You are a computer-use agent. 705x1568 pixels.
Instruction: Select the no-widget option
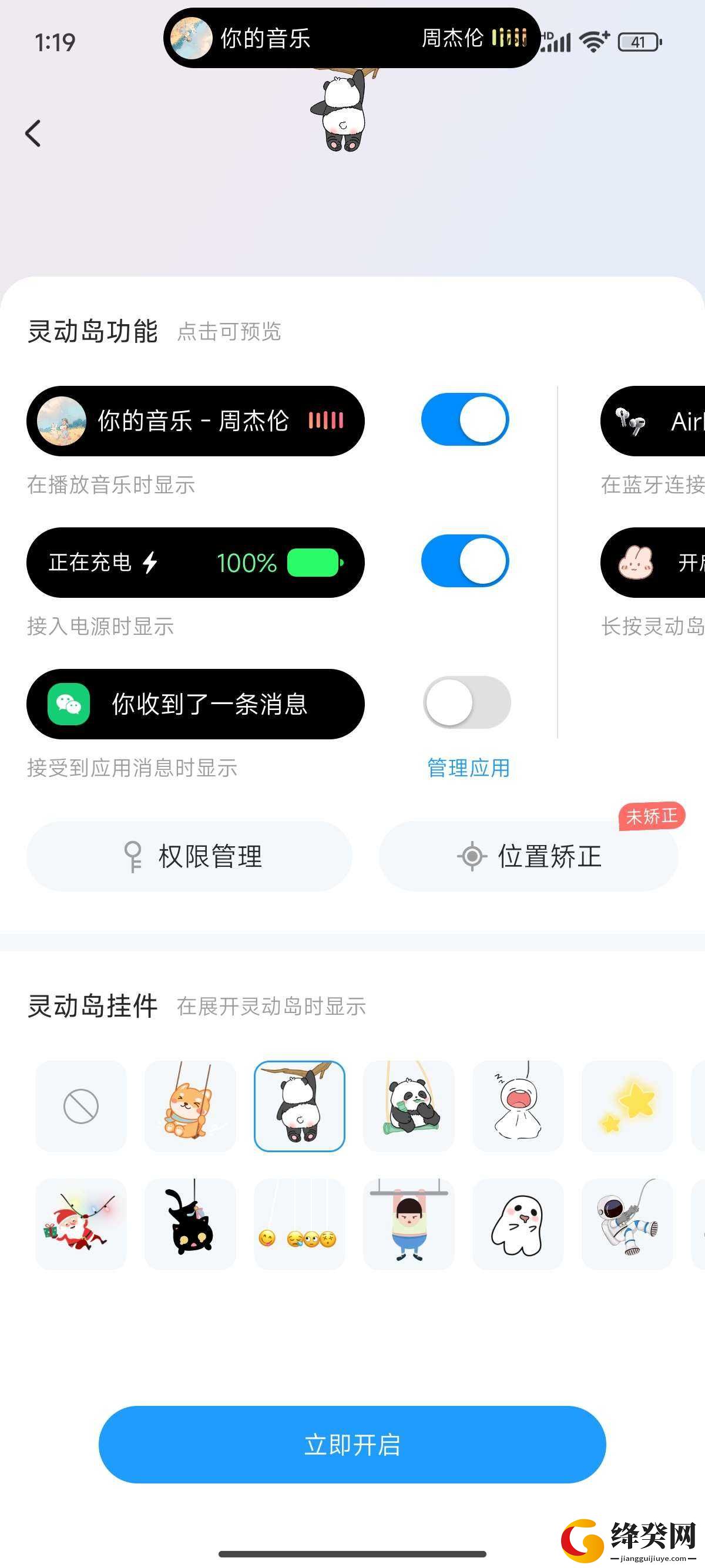(81, 1106)
